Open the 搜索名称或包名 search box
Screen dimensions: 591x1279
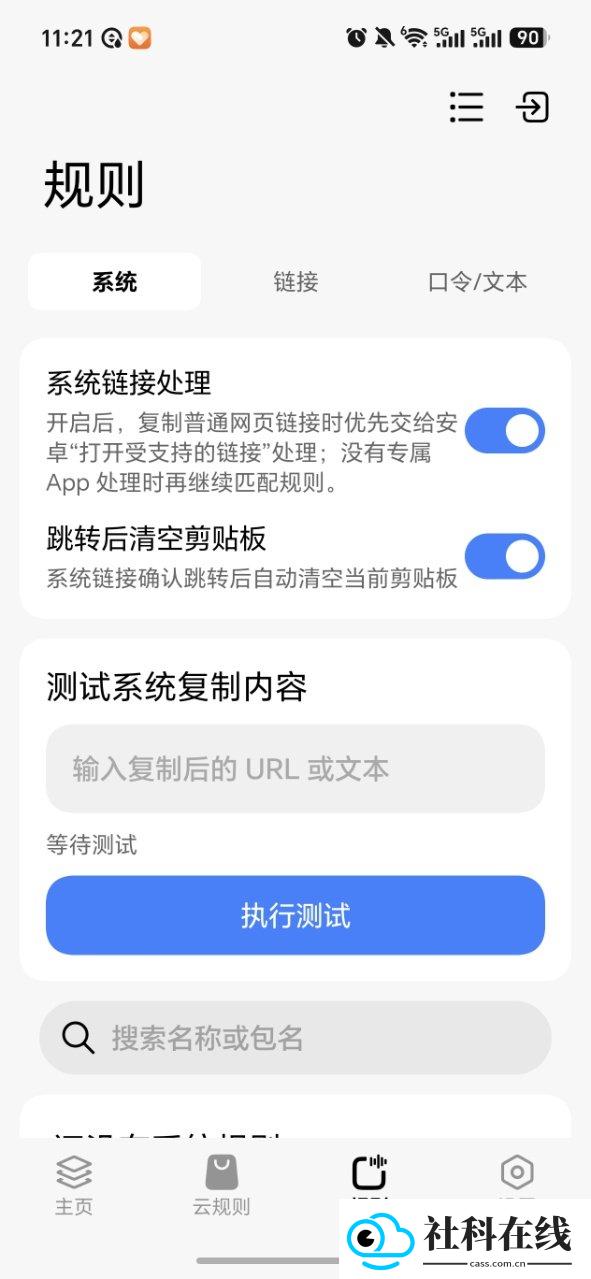295,1038
